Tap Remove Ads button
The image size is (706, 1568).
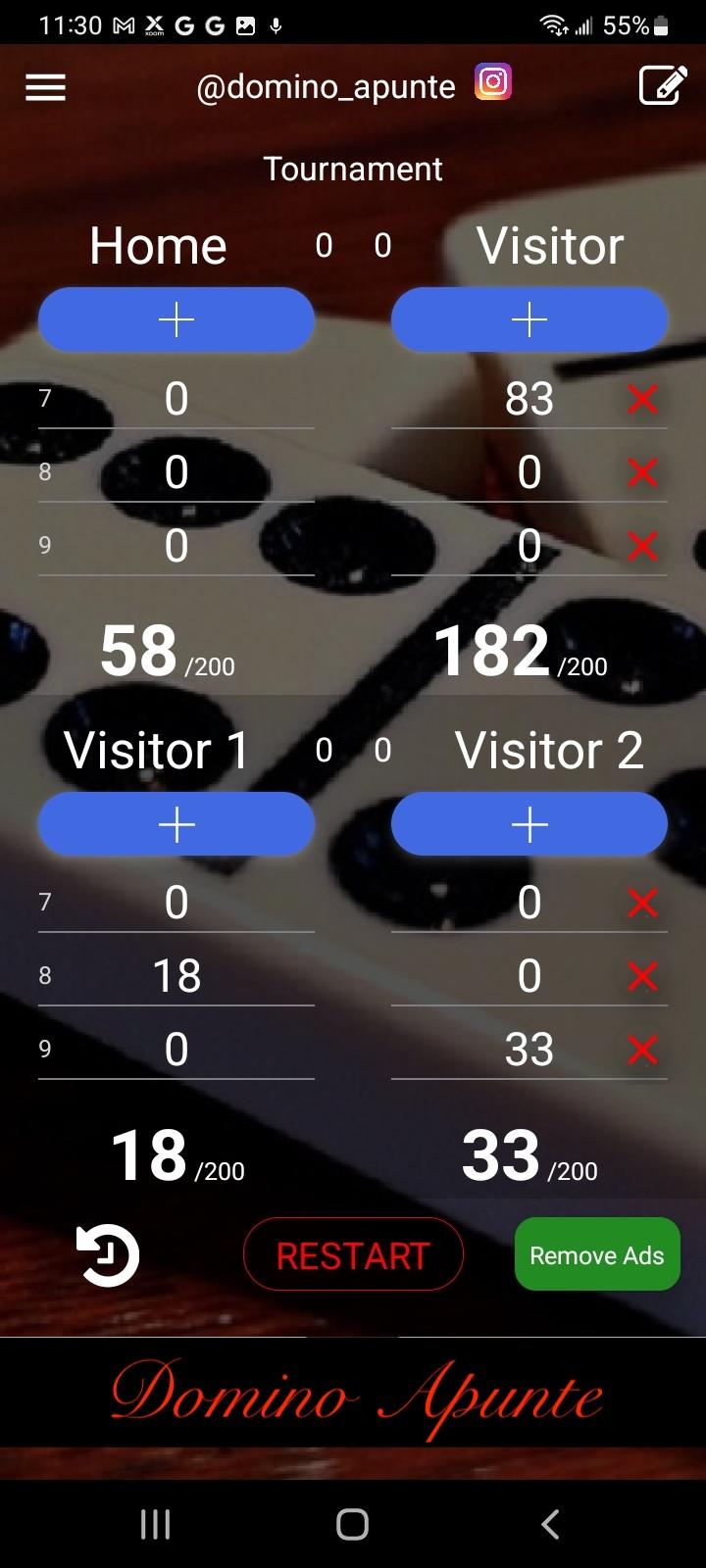597,1254
